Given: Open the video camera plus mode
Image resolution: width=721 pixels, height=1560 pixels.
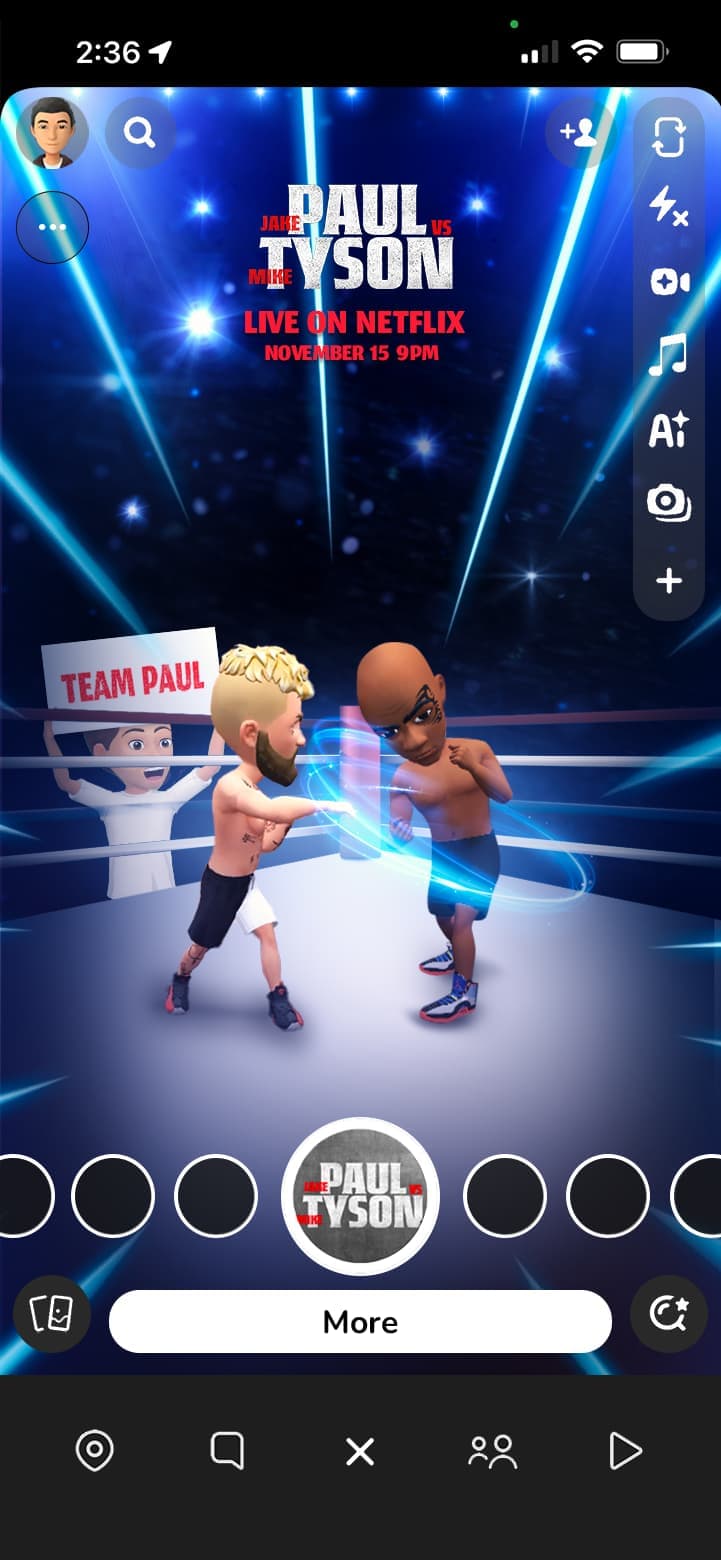Looking at the screenshot, I should [x=668, y=282].
